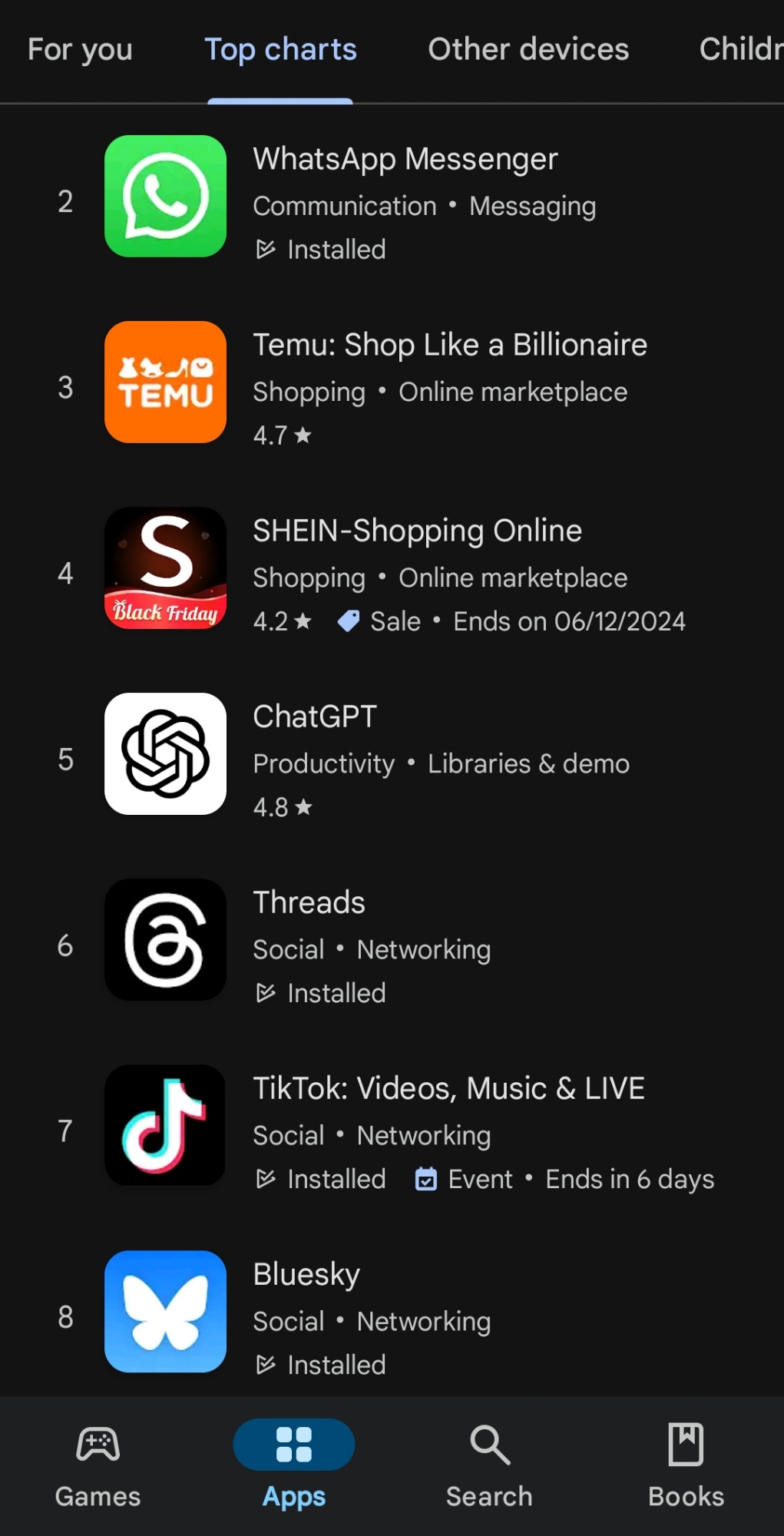
Task: Open the Bluesky app listing
Action: [x=306, y=1275]
